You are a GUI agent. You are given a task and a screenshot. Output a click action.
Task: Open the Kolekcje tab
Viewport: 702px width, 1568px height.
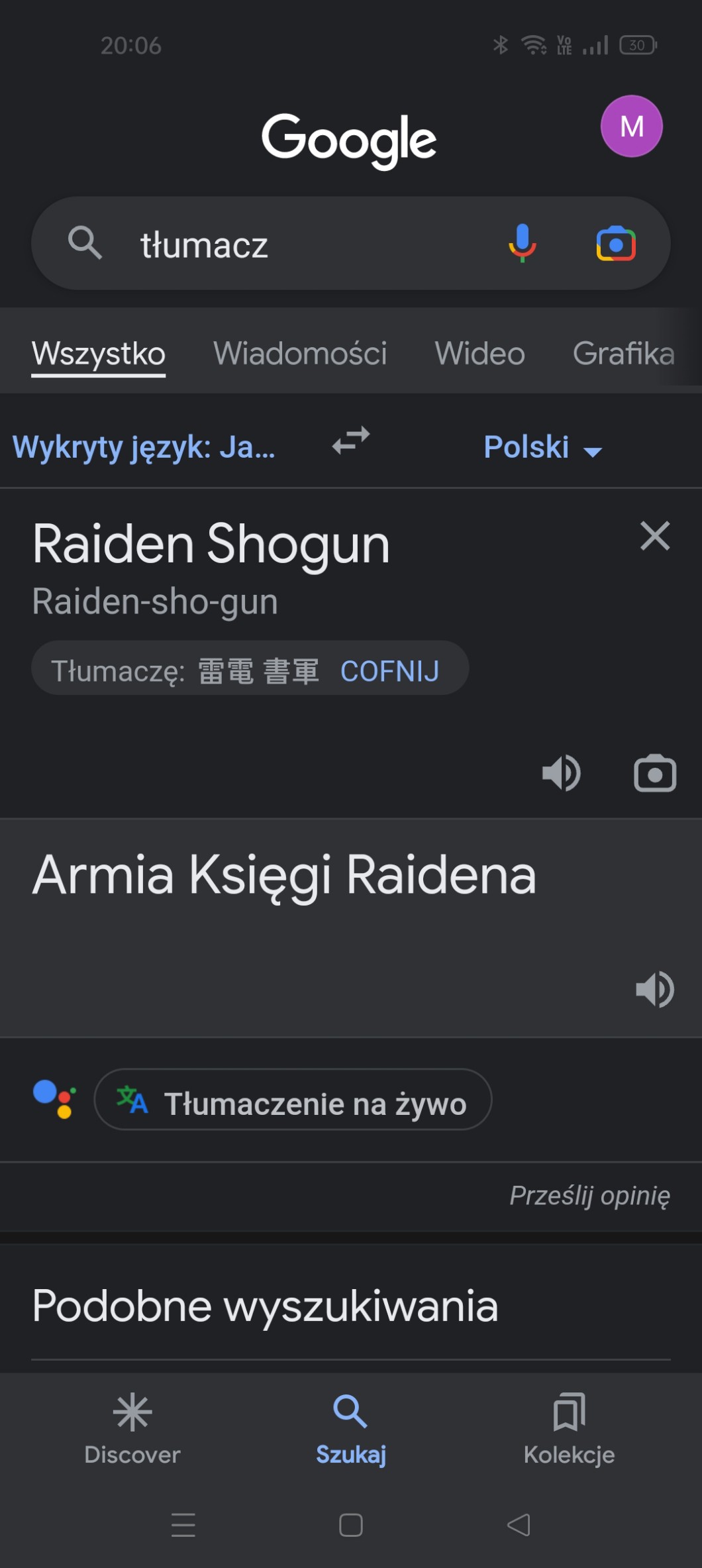coord(569,1429)
